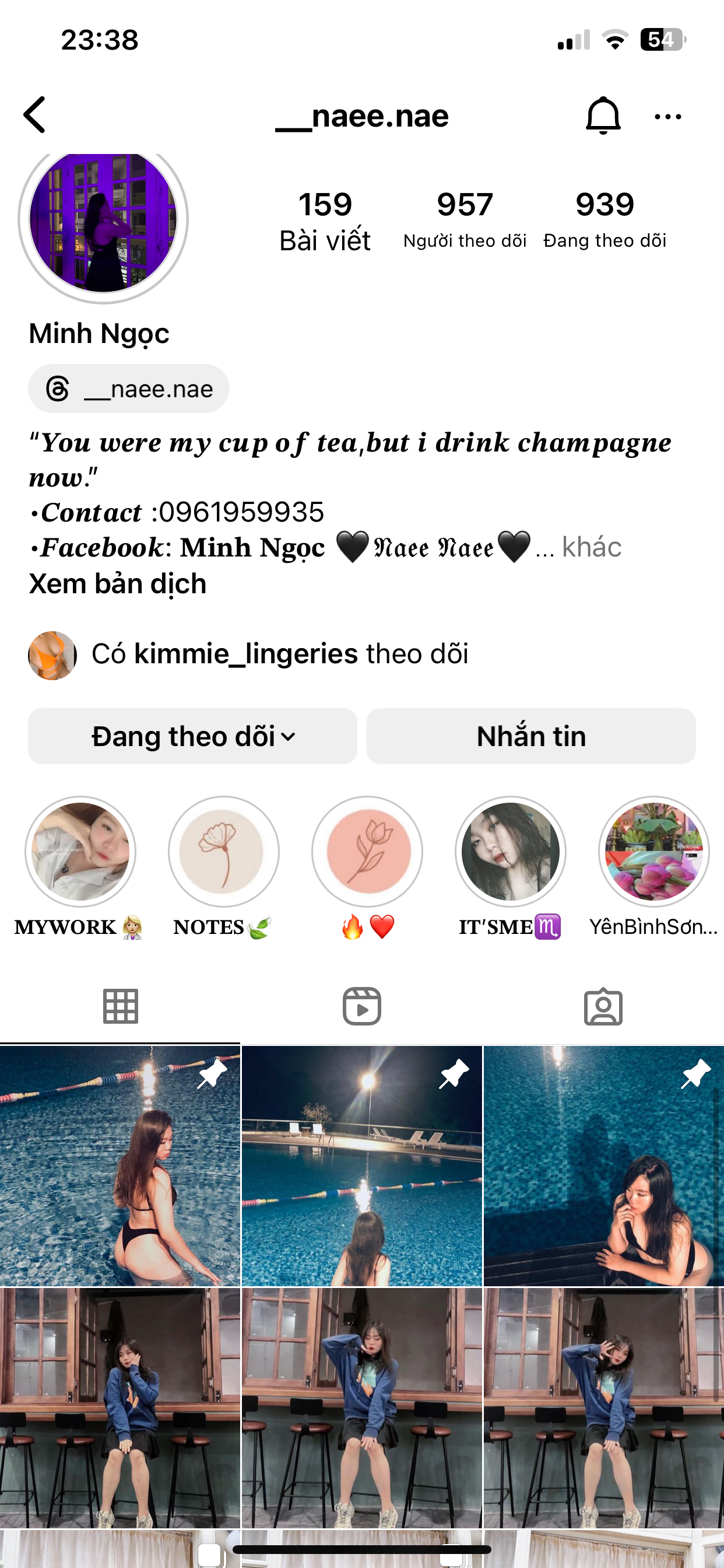This screenshot has height=1568, width=724.
Task: Switch to the Reels tab
Action: tap(361, 1006)
